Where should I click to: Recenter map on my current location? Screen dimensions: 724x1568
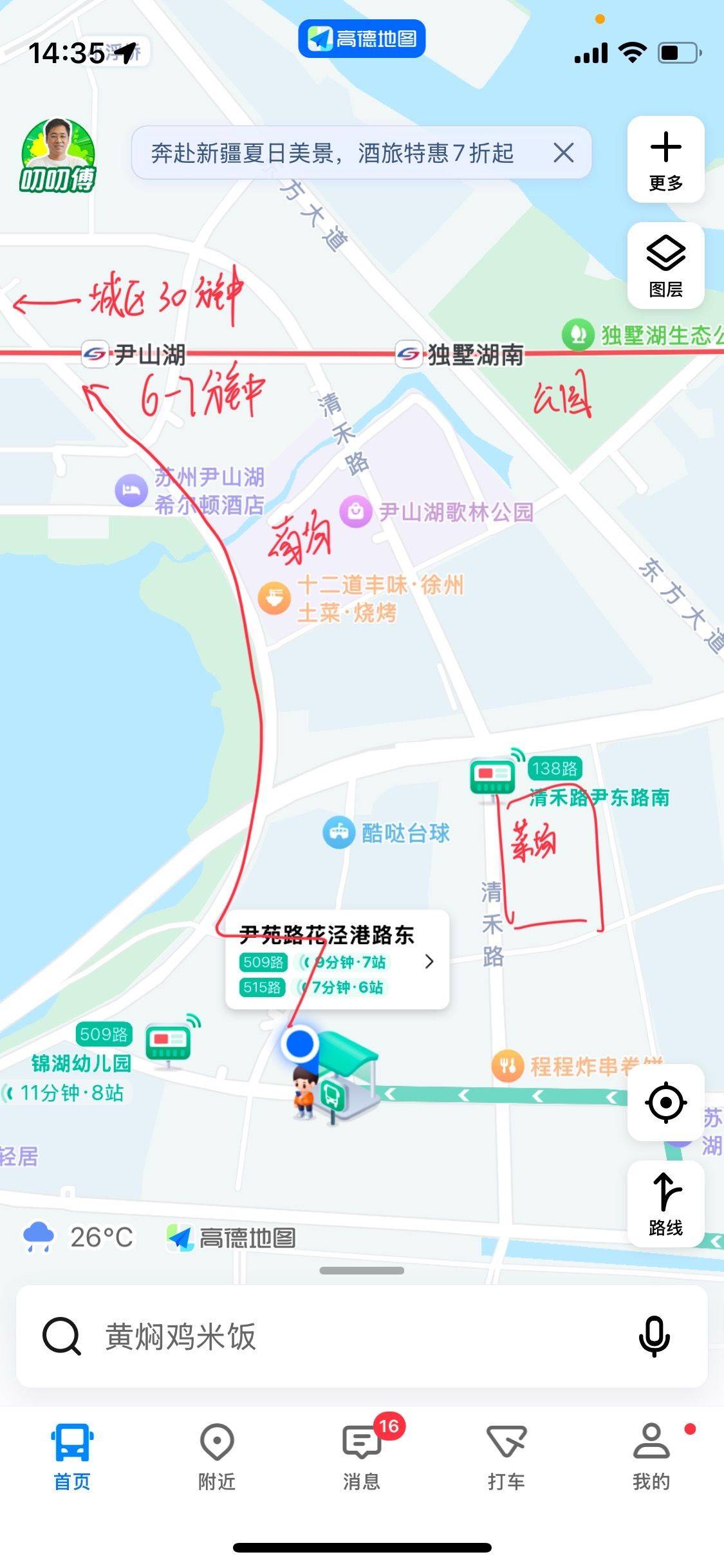pyautogui.click(x=665, y=1102)
